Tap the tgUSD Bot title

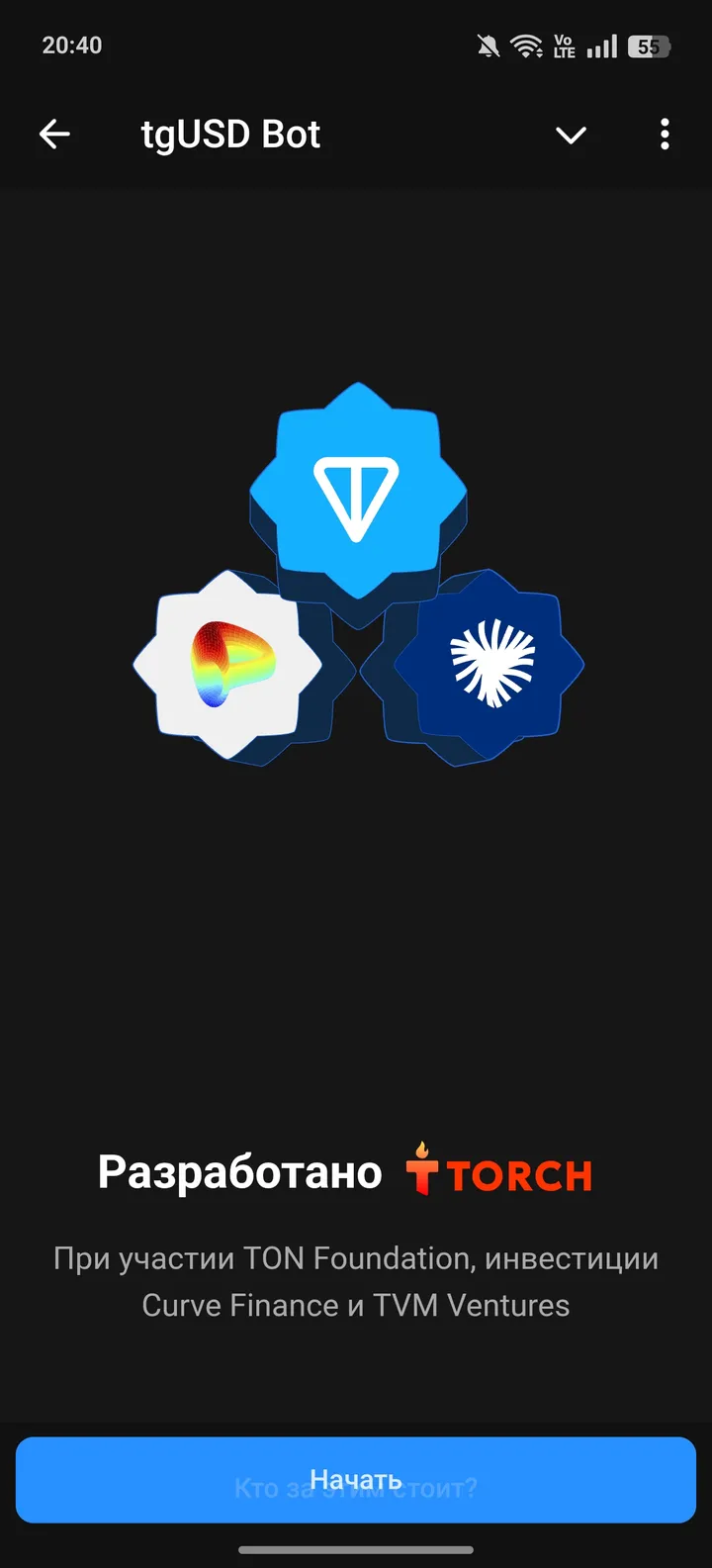[x=231, y=135]
